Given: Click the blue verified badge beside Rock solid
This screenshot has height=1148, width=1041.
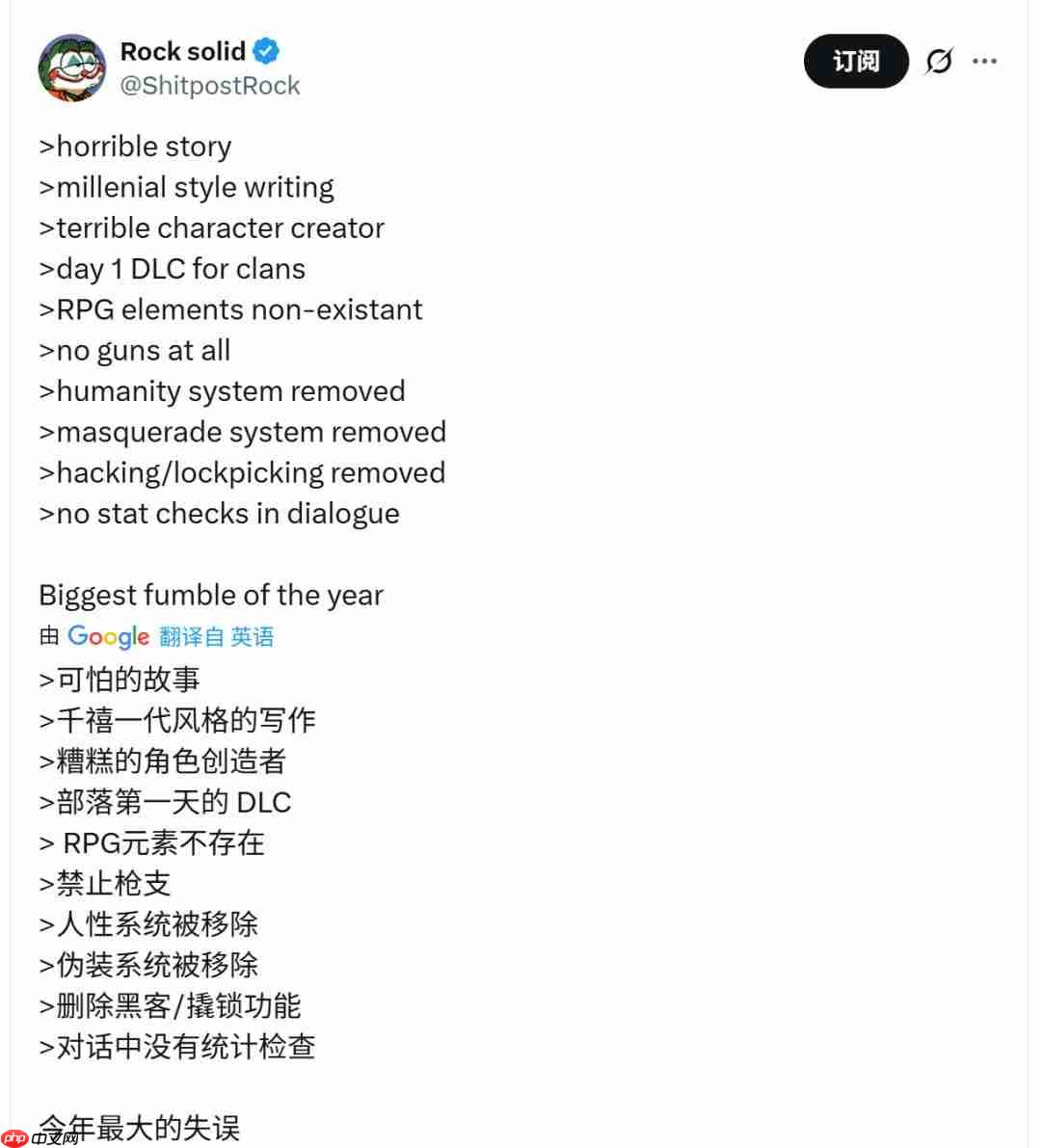Looking at the screenshot, I should pos(265,51).
